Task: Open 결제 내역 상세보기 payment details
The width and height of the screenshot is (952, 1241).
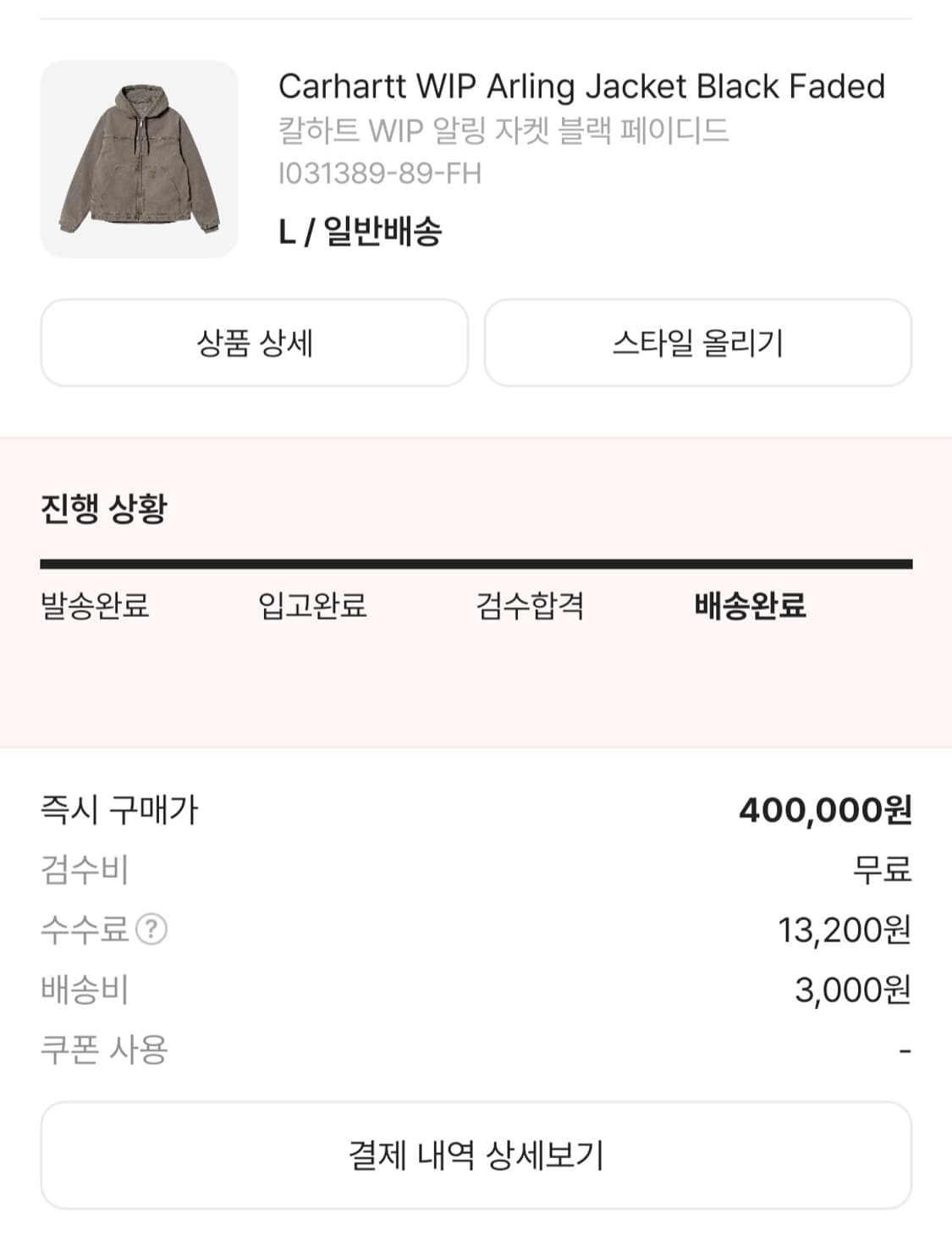Action: click(x=476, y=1152)
